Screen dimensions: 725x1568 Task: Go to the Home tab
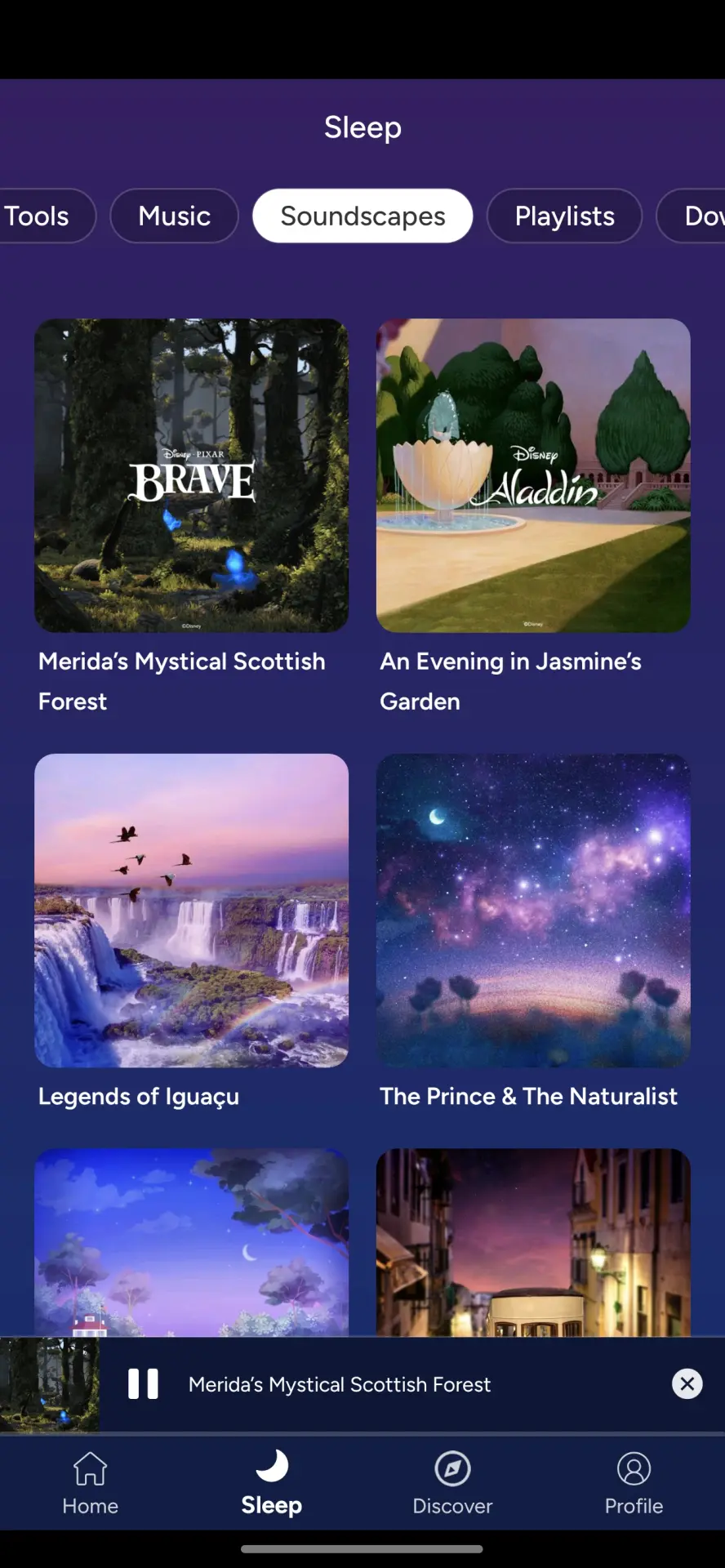point(91,1483)
